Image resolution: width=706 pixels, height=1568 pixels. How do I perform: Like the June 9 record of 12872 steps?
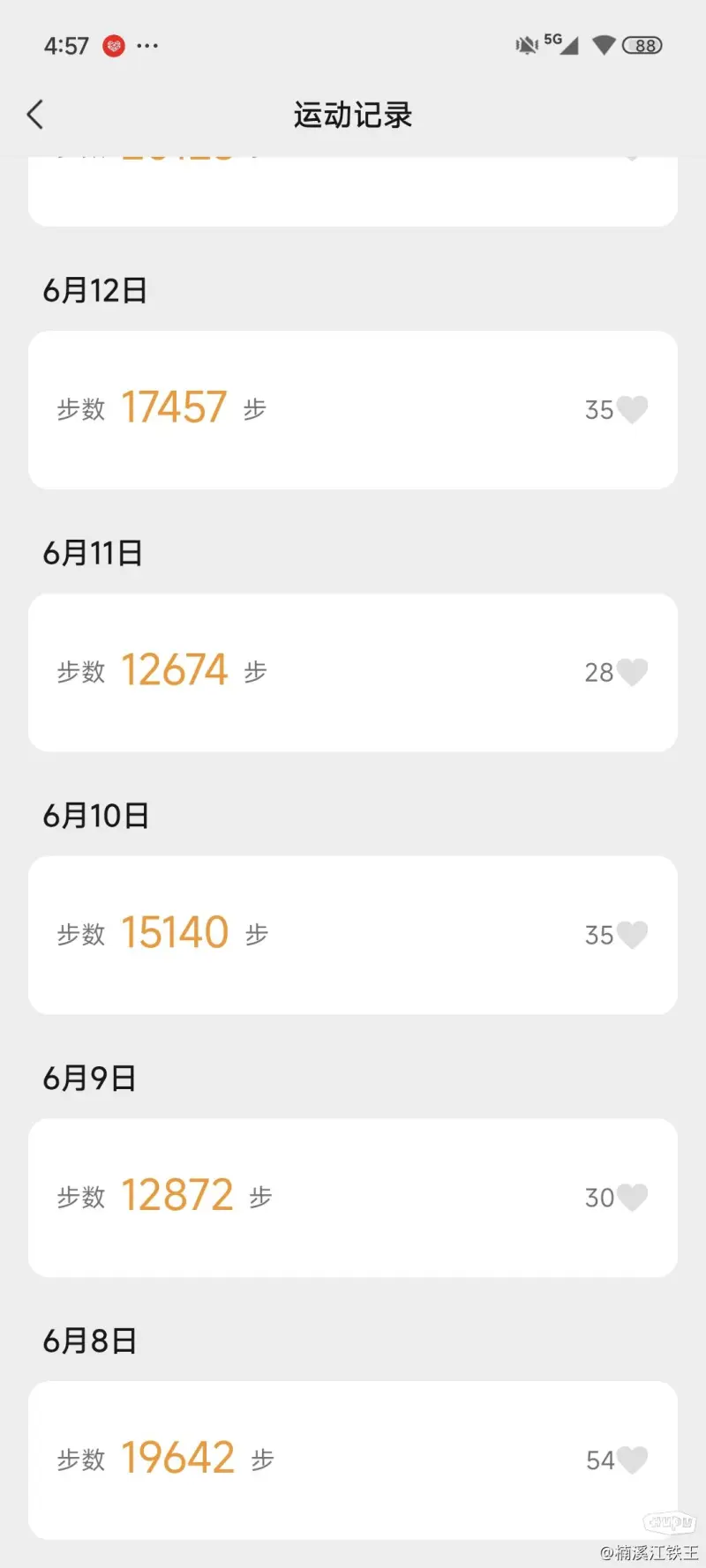(x=632, y=1197)
